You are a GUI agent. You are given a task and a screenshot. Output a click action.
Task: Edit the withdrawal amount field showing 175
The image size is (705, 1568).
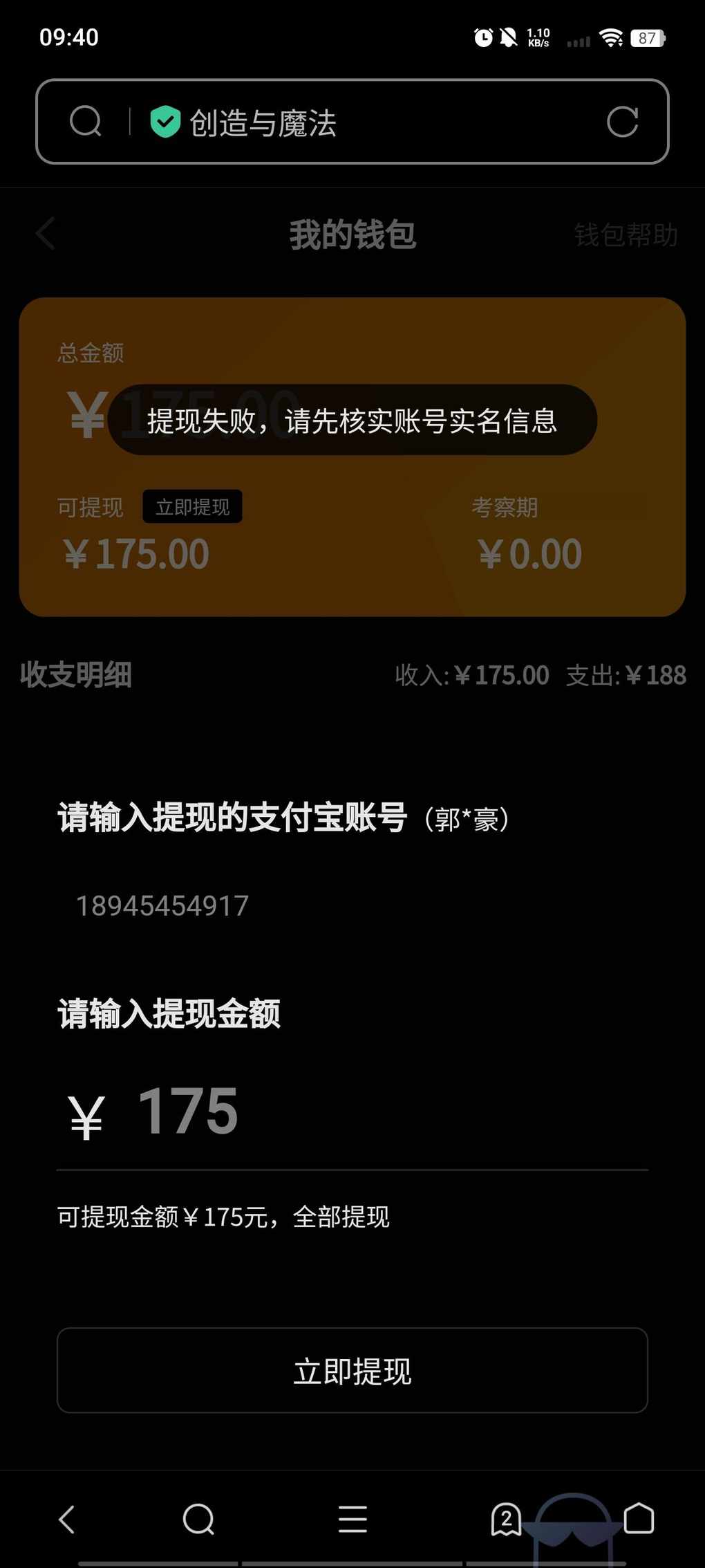(x=352, y=1112)
